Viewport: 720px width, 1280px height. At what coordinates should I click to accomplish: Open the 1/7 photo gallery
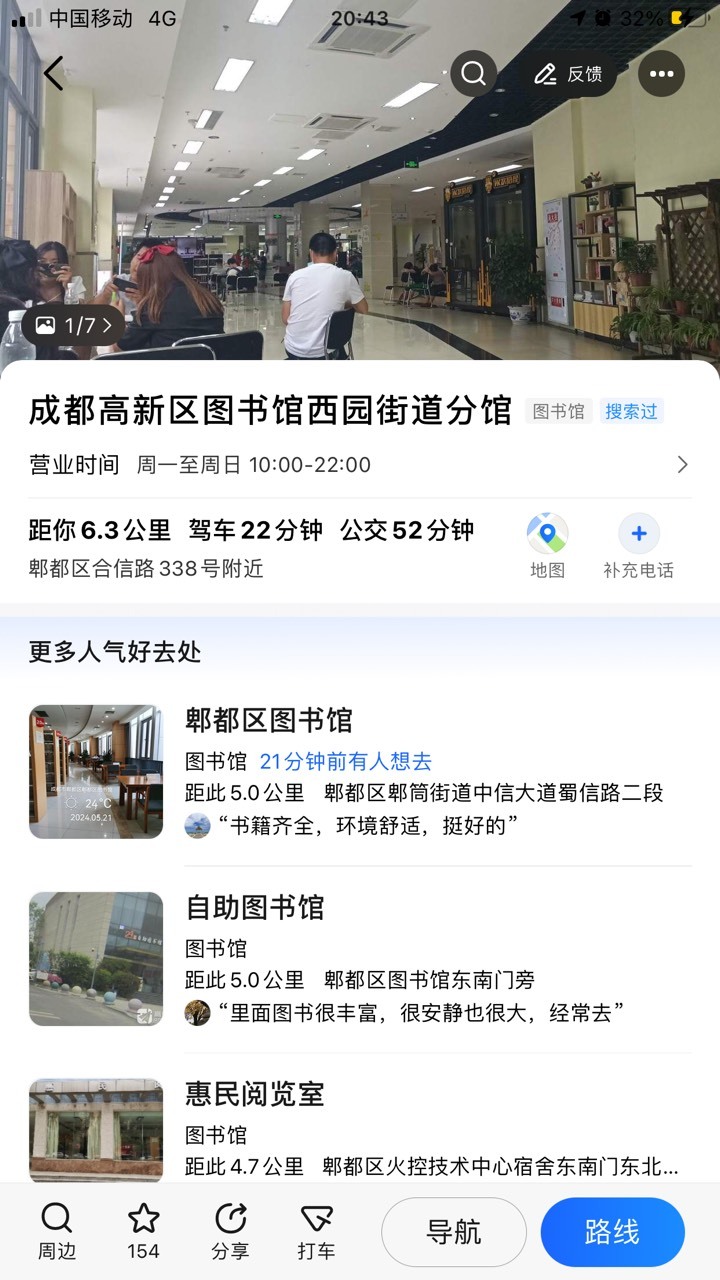(74, 325)
